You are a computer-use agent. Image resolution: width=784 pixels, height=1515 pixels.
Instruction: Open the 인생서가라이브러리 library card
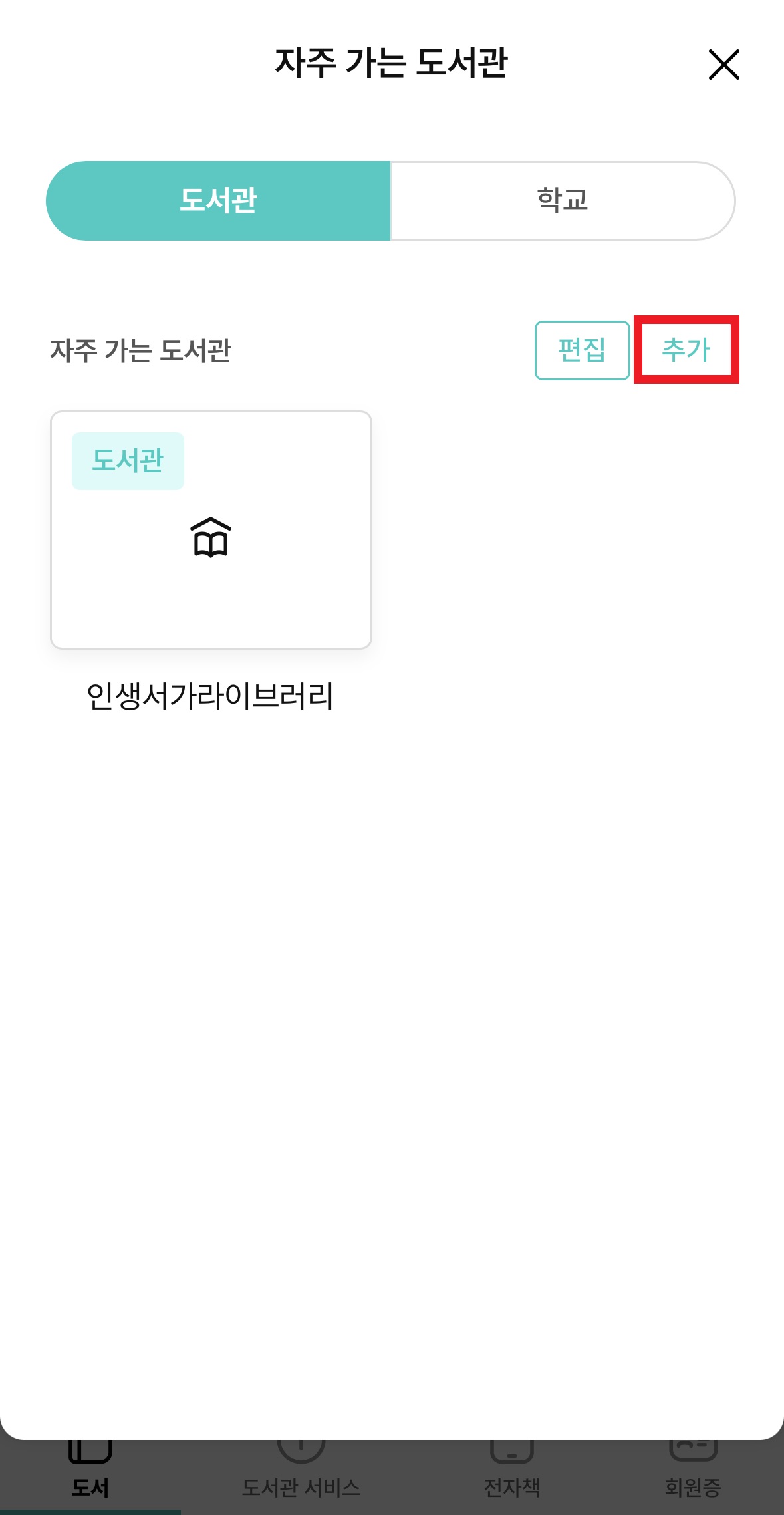tap(211, 529)
